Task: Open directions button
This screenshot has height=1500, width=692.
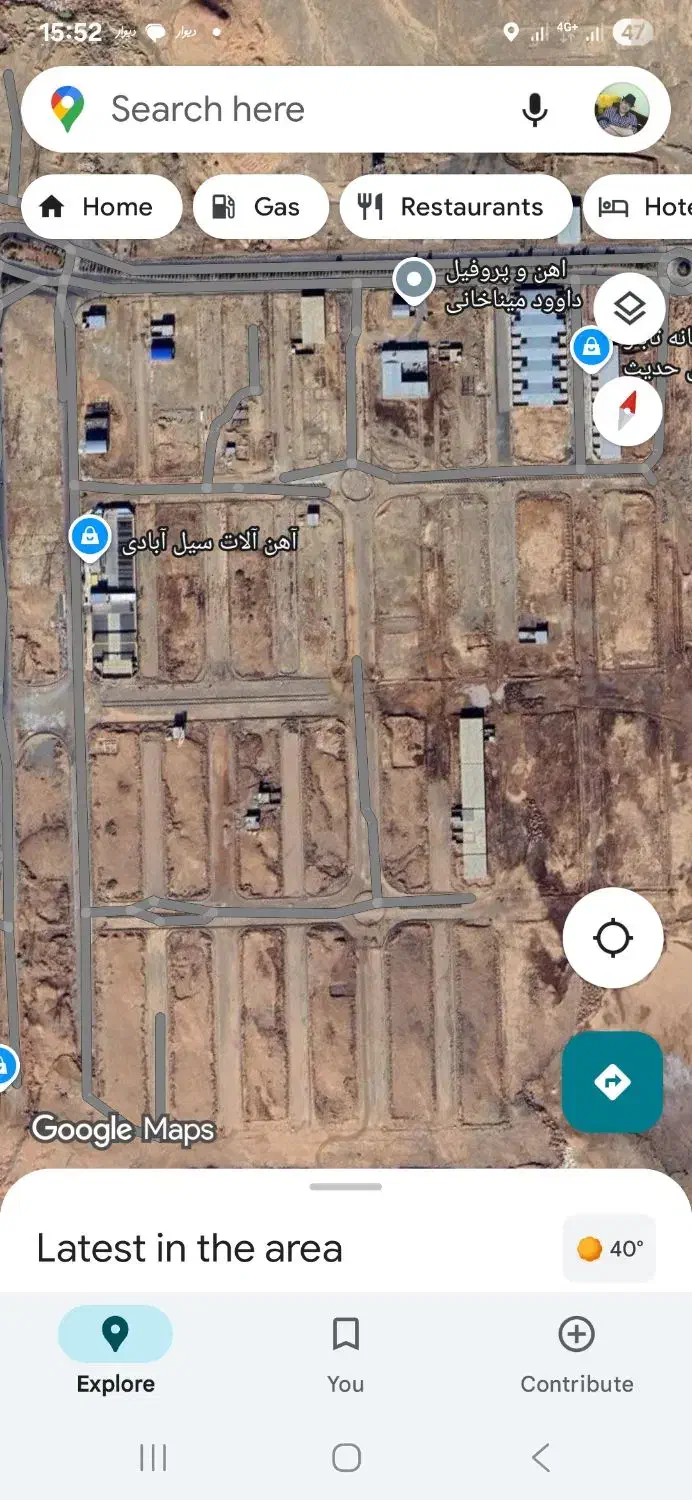Action: pyautogui.click(x=612, y=1081)
